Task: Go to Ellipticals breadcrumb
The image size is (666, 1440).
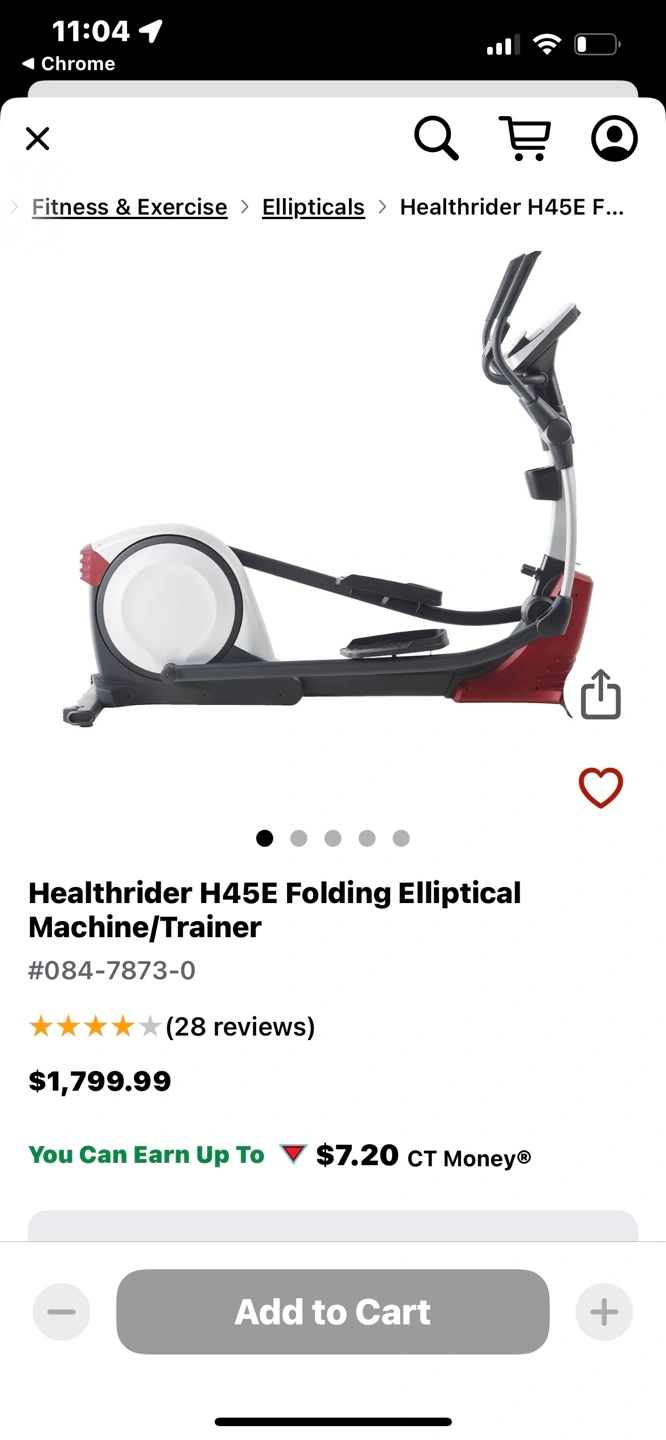Action: [313, 207]
